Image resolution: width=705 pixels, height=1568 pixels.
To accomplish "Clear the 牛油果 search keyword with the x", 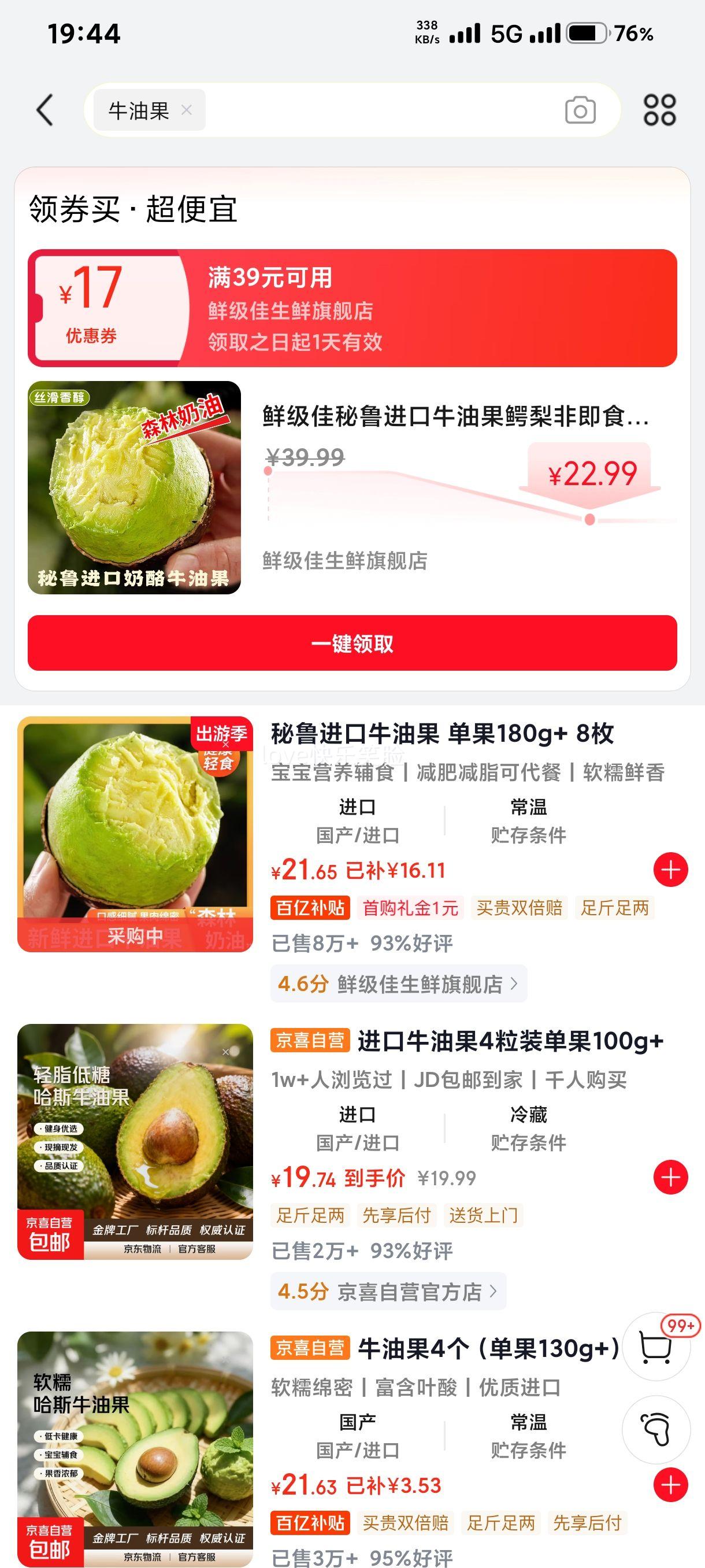I will pos(187,110).
